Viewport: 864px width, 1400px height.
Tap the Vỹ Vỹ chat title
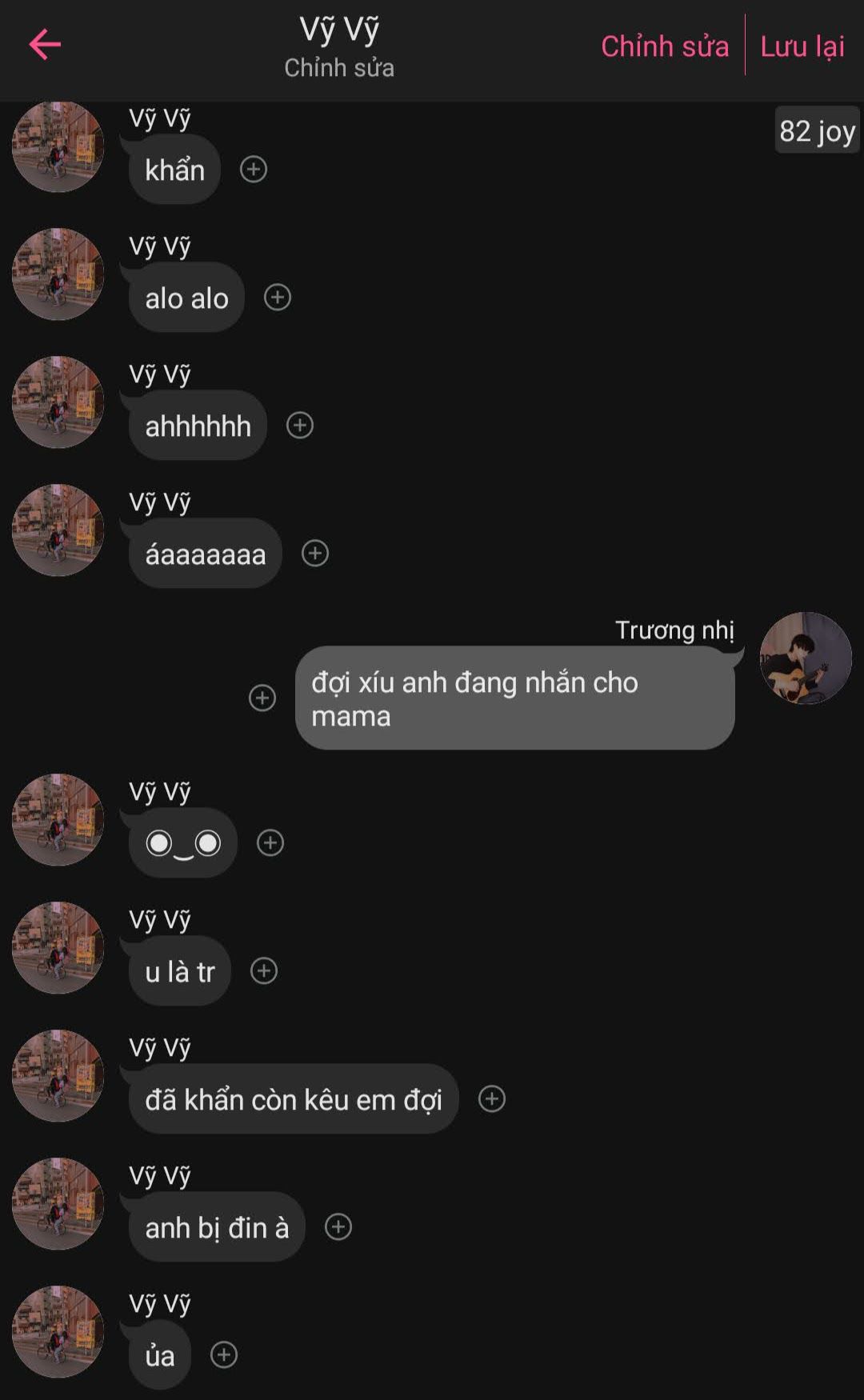tap(339, 30)
